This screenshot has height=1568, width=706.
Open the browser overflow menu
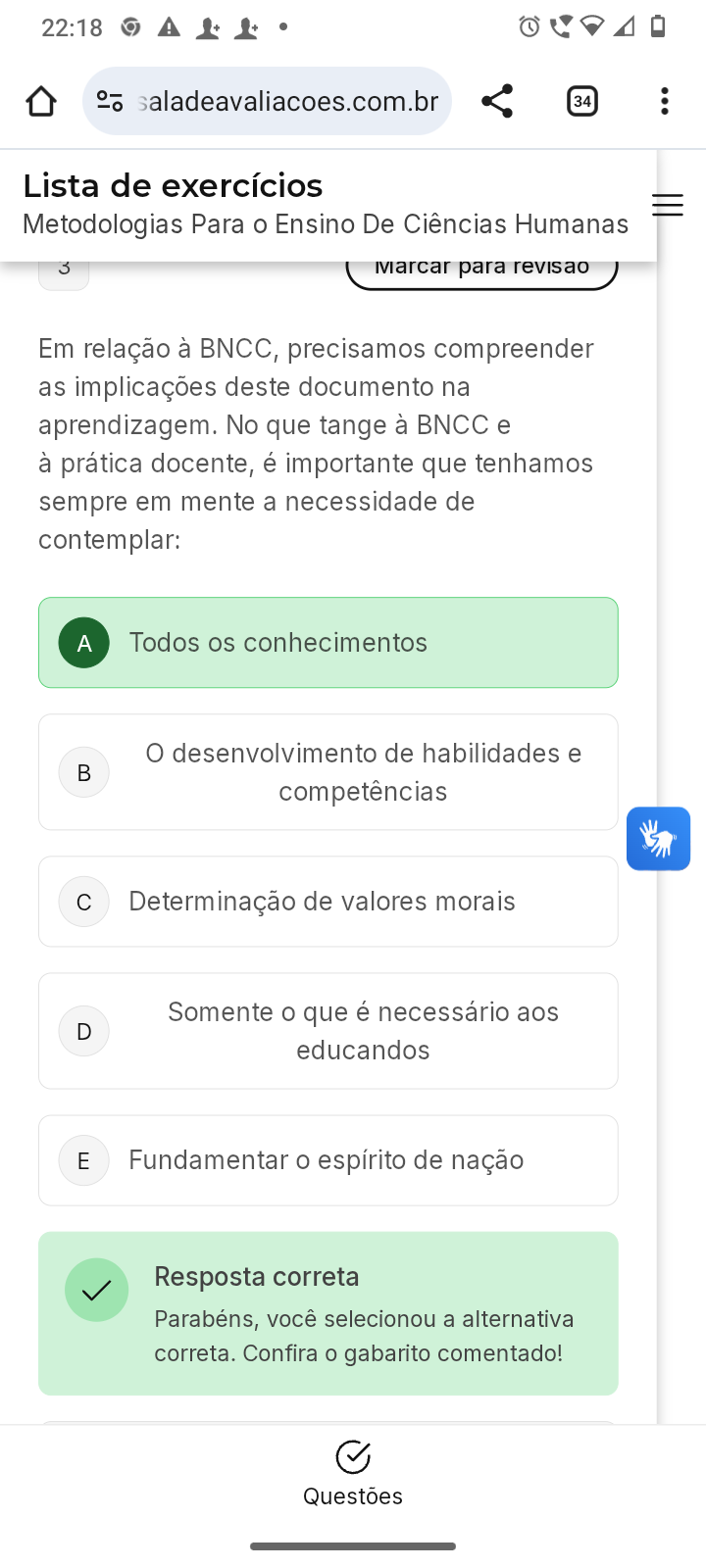pos(665,101)
